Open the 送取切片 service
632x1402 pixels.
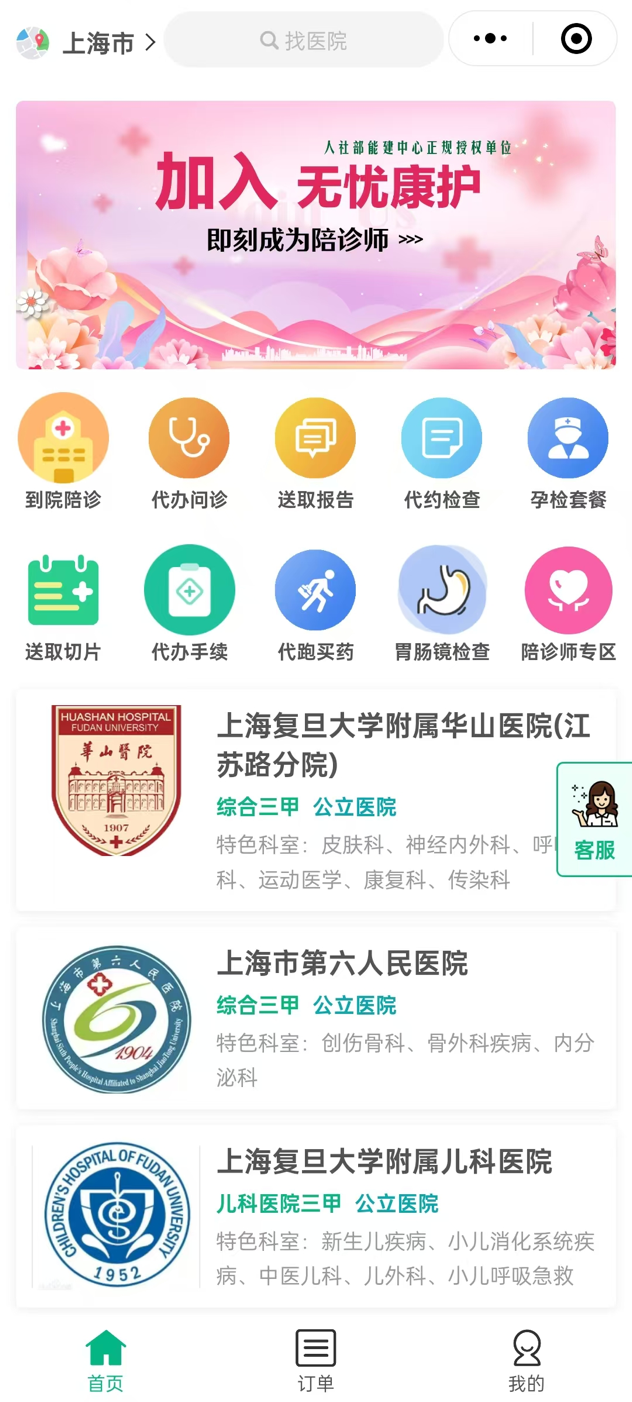[63, 605]
